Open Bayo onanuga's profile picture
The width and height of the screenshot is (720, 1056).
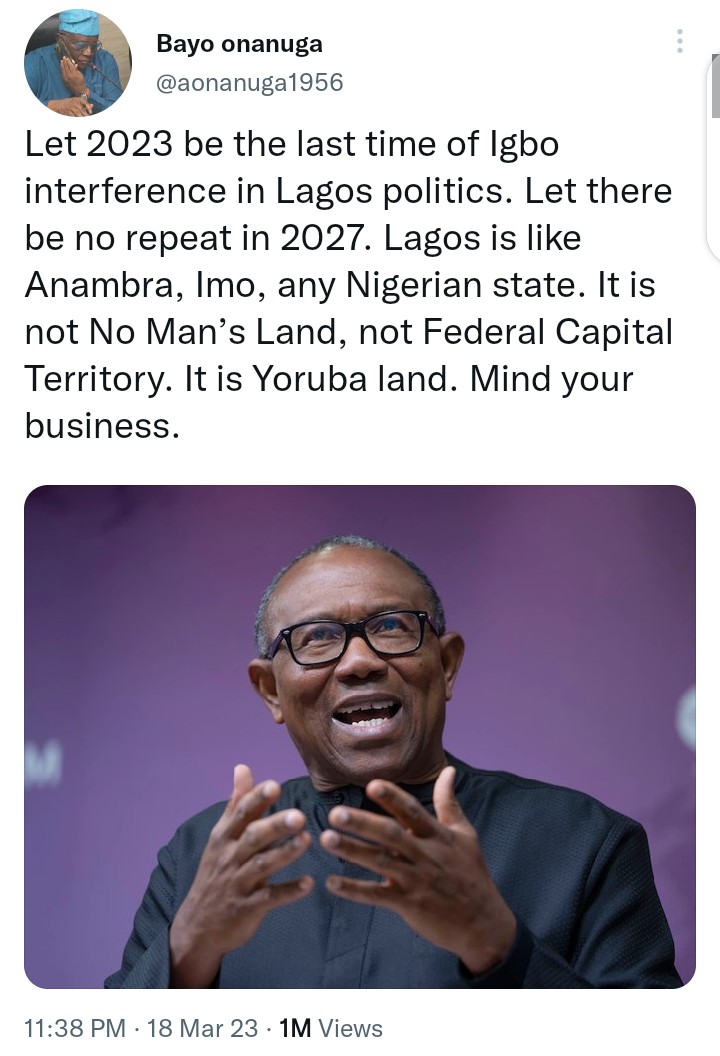[x=77, y=63]
